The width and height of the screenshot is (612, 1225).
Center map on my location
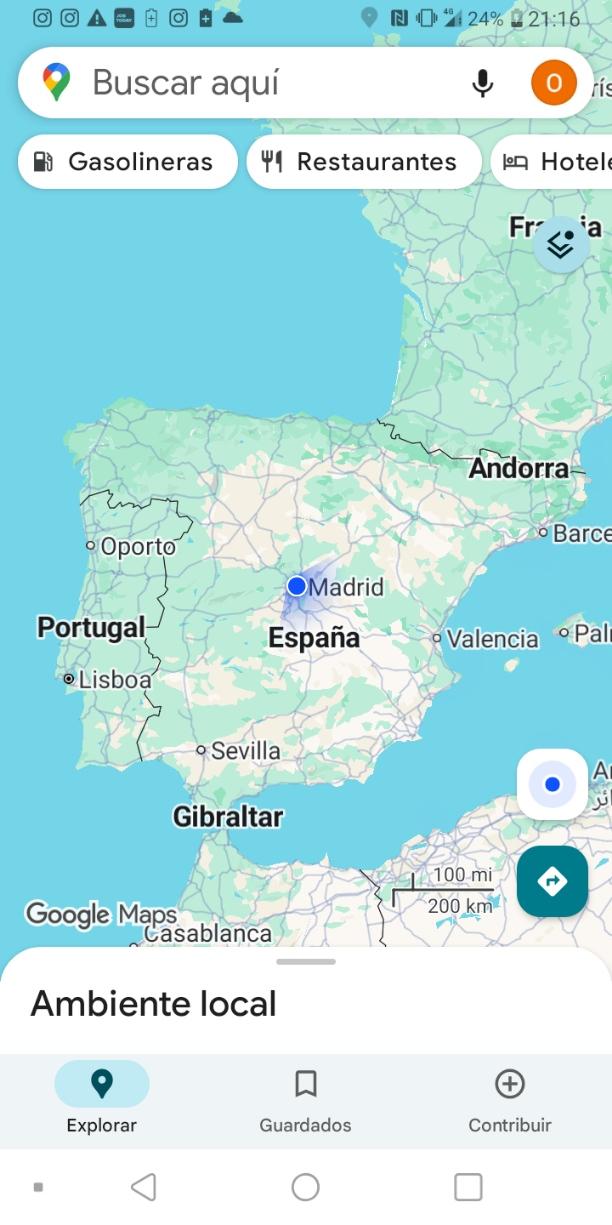pyautogui.click(x=552, y=785)
